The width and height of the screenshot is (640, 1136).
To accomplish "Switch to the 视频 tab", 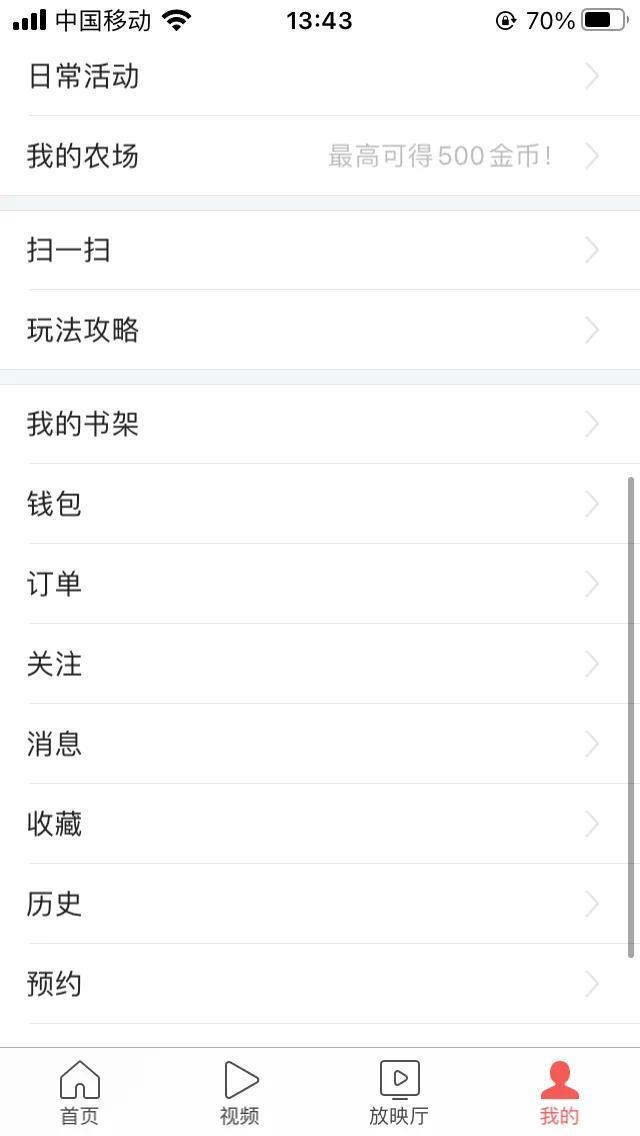I will [x=240, y=1093].
